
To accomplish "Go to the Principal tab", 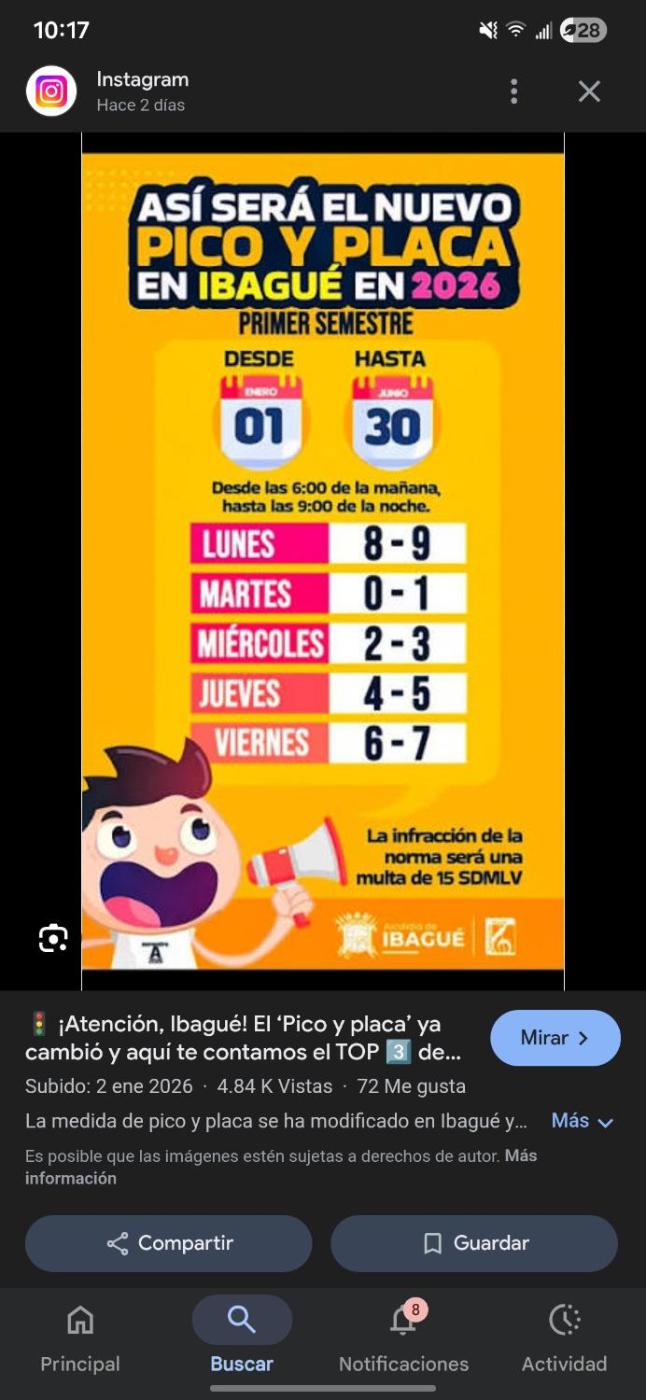I will click(80, 1339).
